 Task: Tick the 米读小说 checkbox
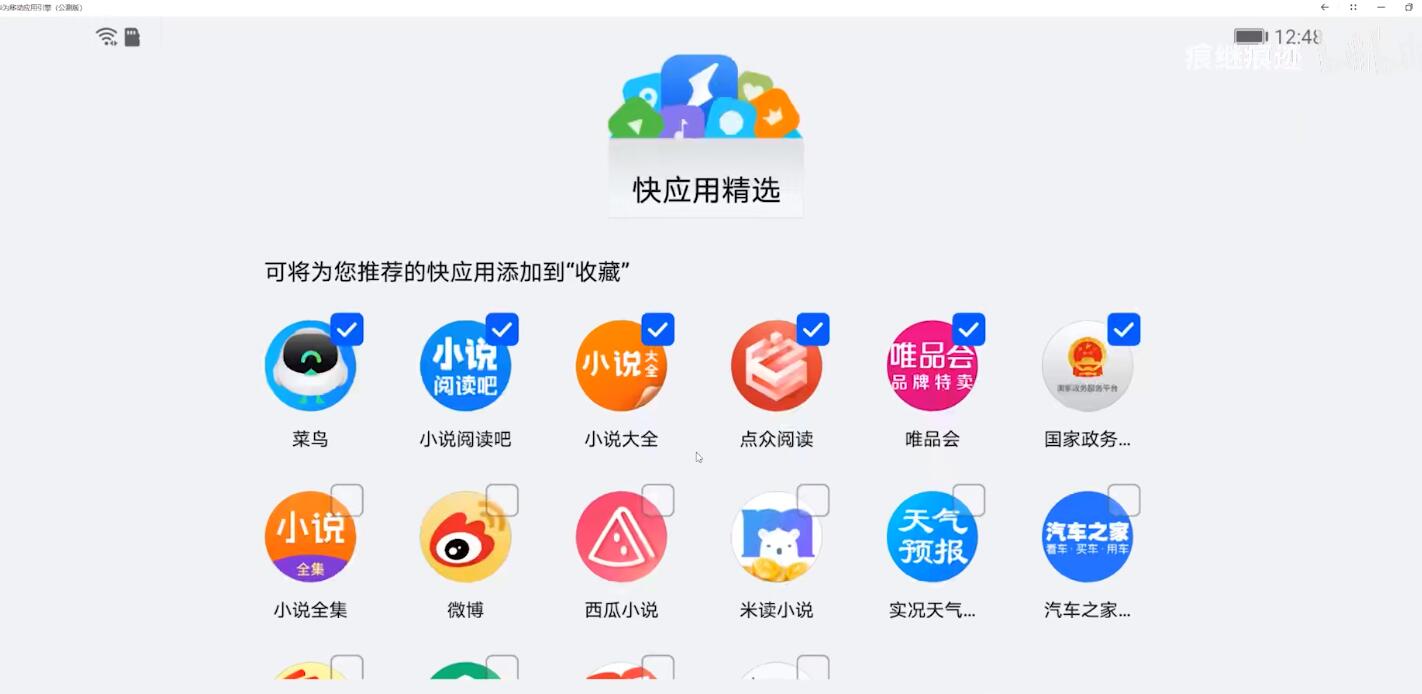click(813, 500)
